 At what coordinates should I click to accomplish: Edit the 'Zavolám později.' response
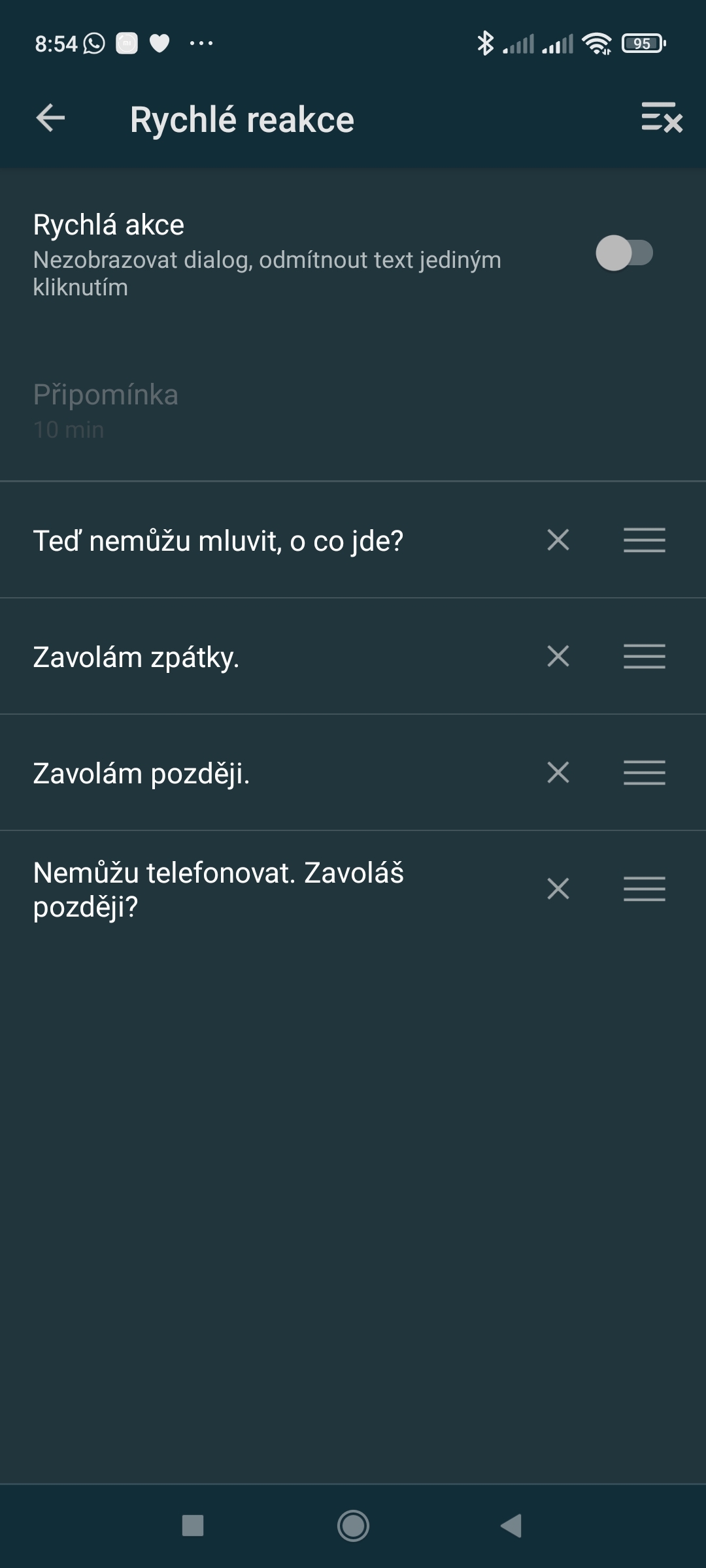(x=141, y=774)
